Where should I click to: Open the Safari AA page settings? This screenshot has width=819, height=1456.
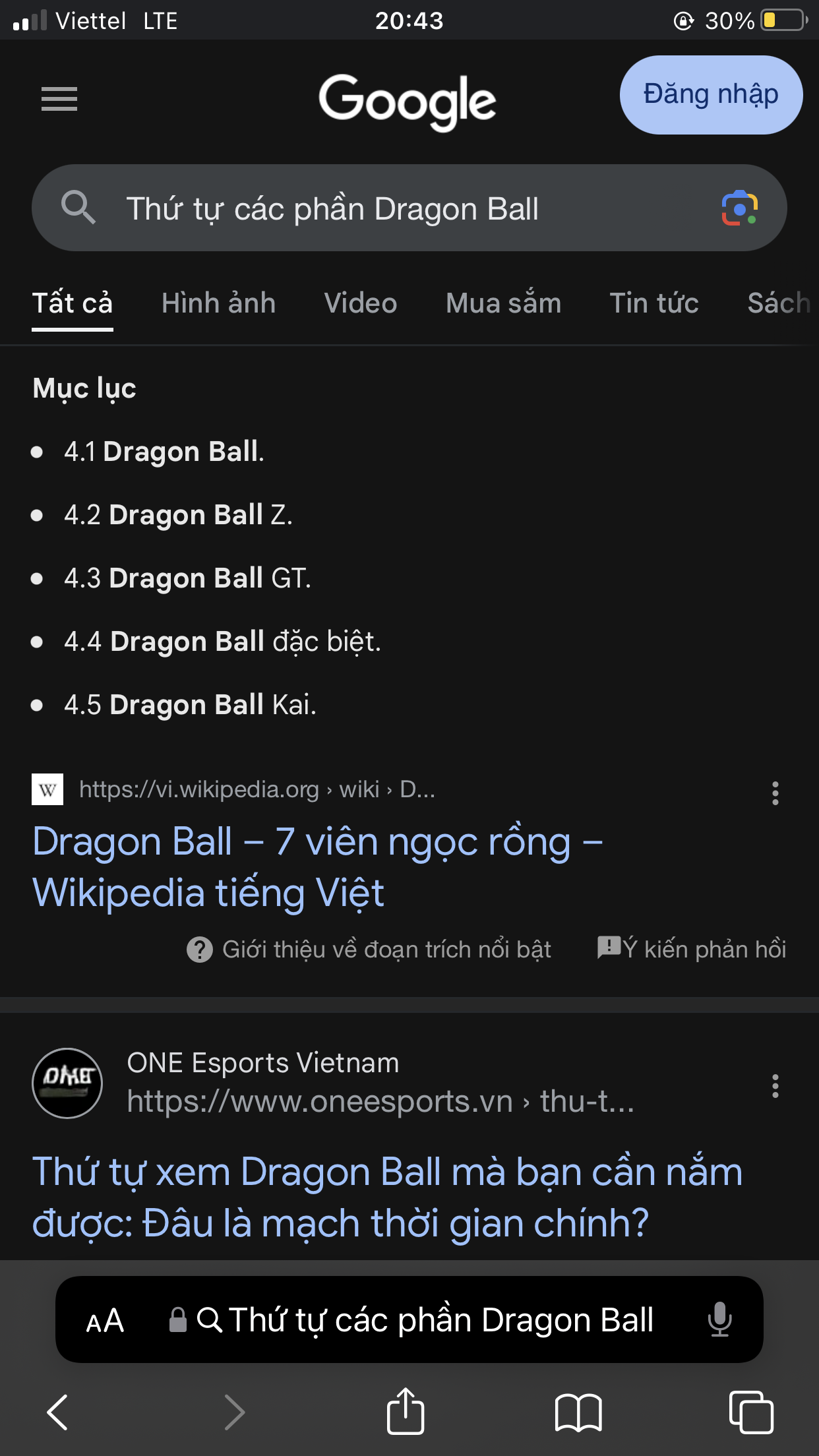(105, 1321)
